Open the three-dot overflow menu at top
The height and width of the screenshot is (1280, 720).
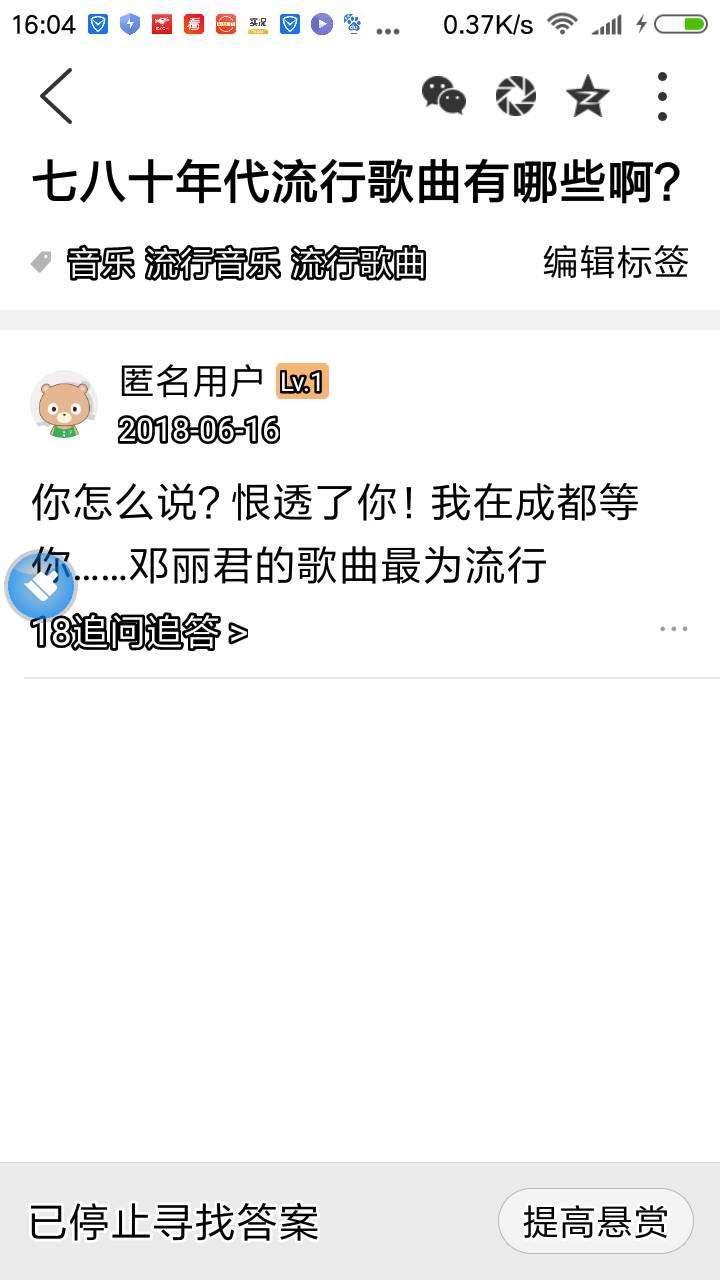pos(662,96)
